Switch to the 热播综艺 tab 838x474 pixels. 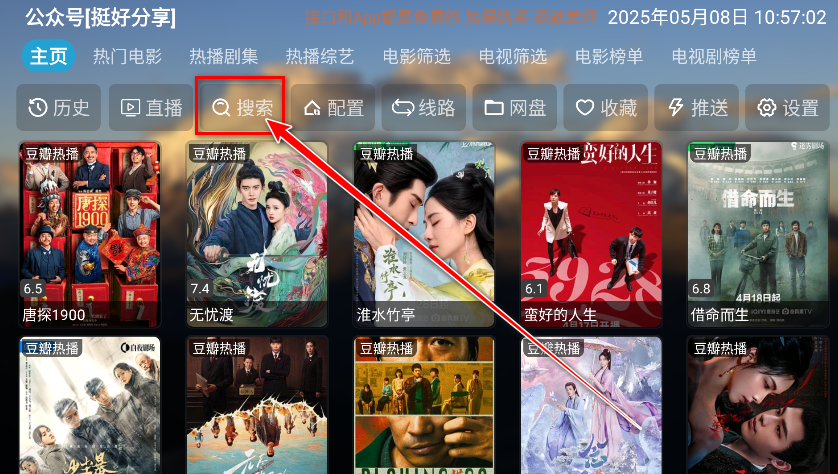(x=319, y=56)
